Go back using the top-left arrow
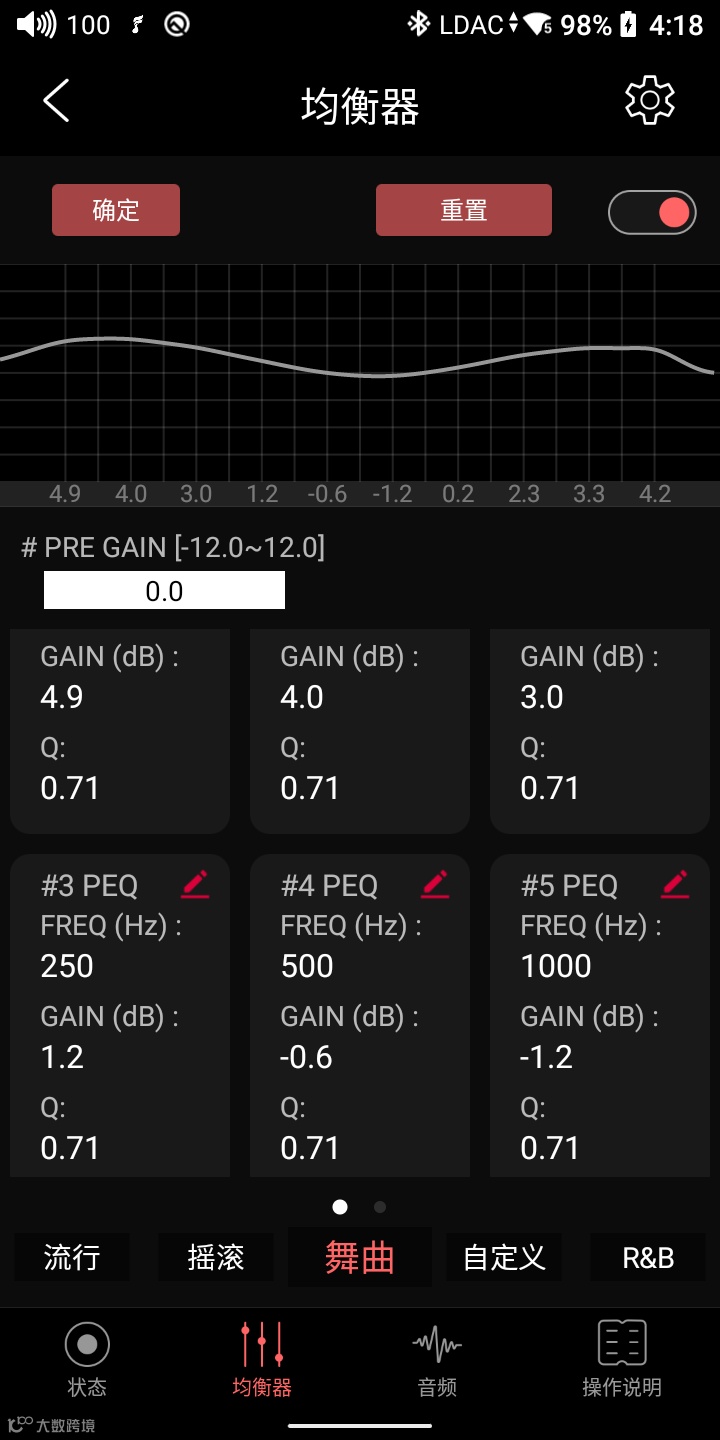This screenshot has height=1440, width=720. (x=56, y=101)
